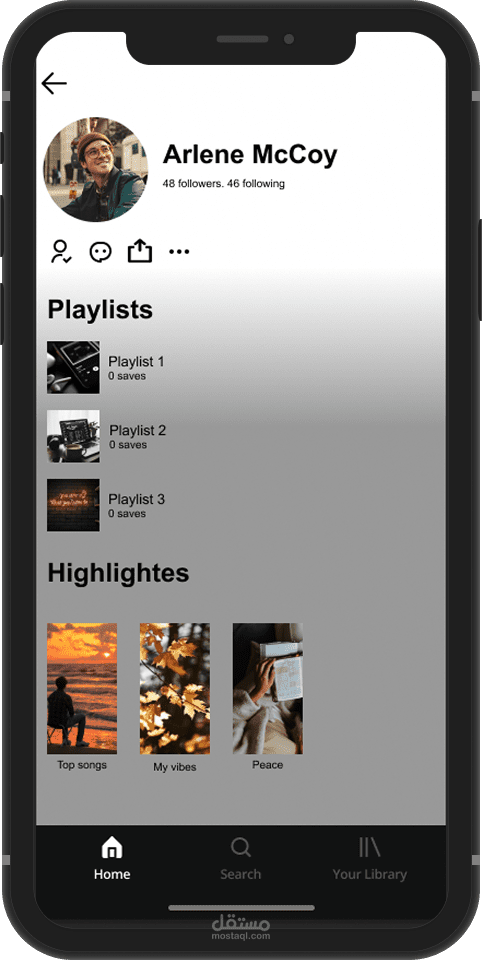Open the message bubble icon
Viewport: 482px width, 960px height.
[x=100, y=252]
